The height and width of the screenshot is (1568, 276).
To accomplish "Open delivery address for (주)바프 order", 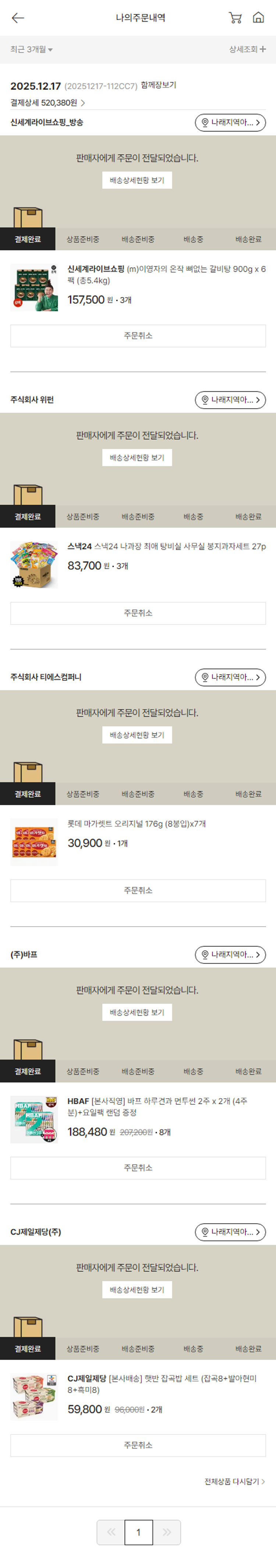I will tap(230, 954).
